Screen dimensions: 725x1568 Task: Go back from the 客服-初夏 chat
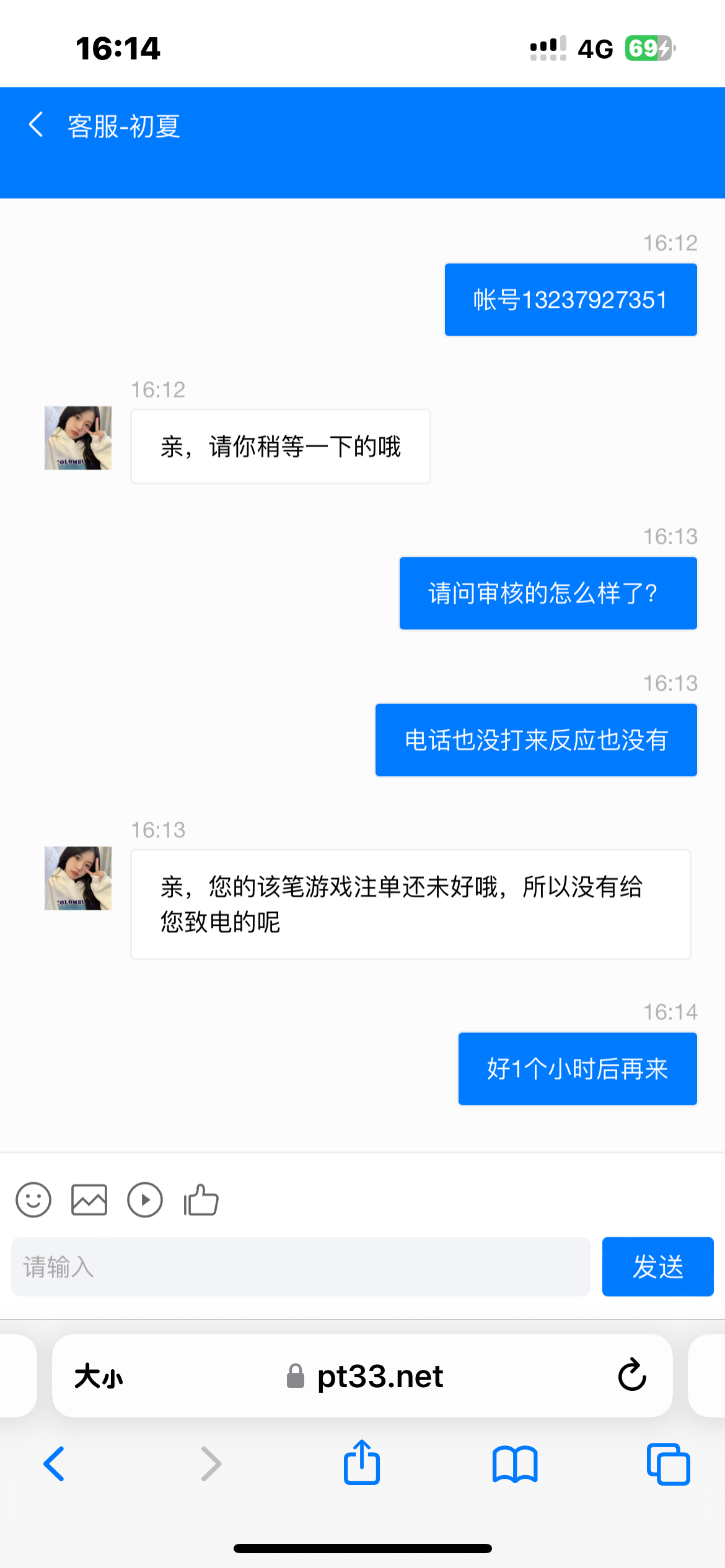[37, 125]
